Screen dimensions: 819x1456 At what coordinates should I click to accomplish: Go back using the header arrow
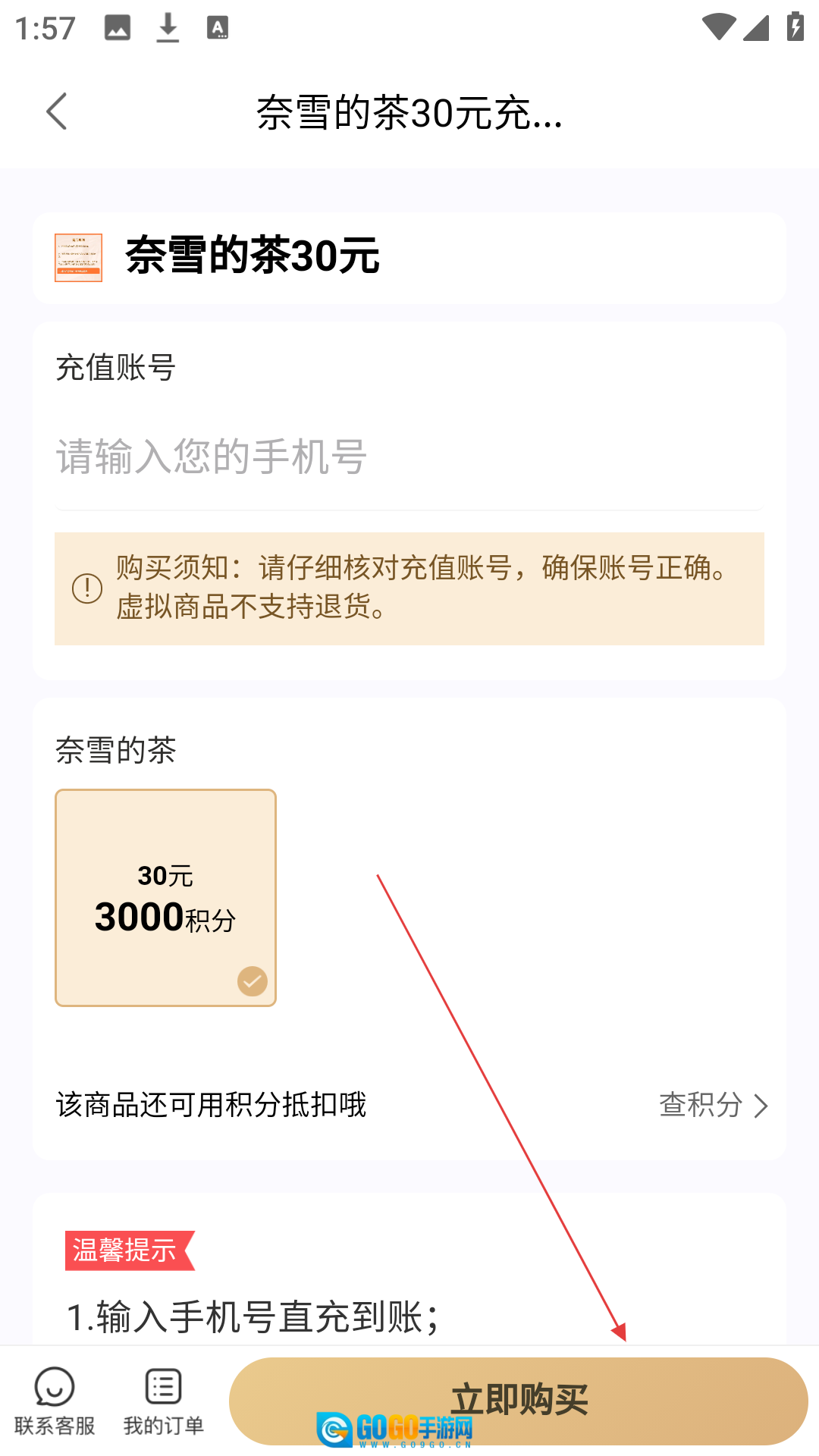click(x=57, y=112)
